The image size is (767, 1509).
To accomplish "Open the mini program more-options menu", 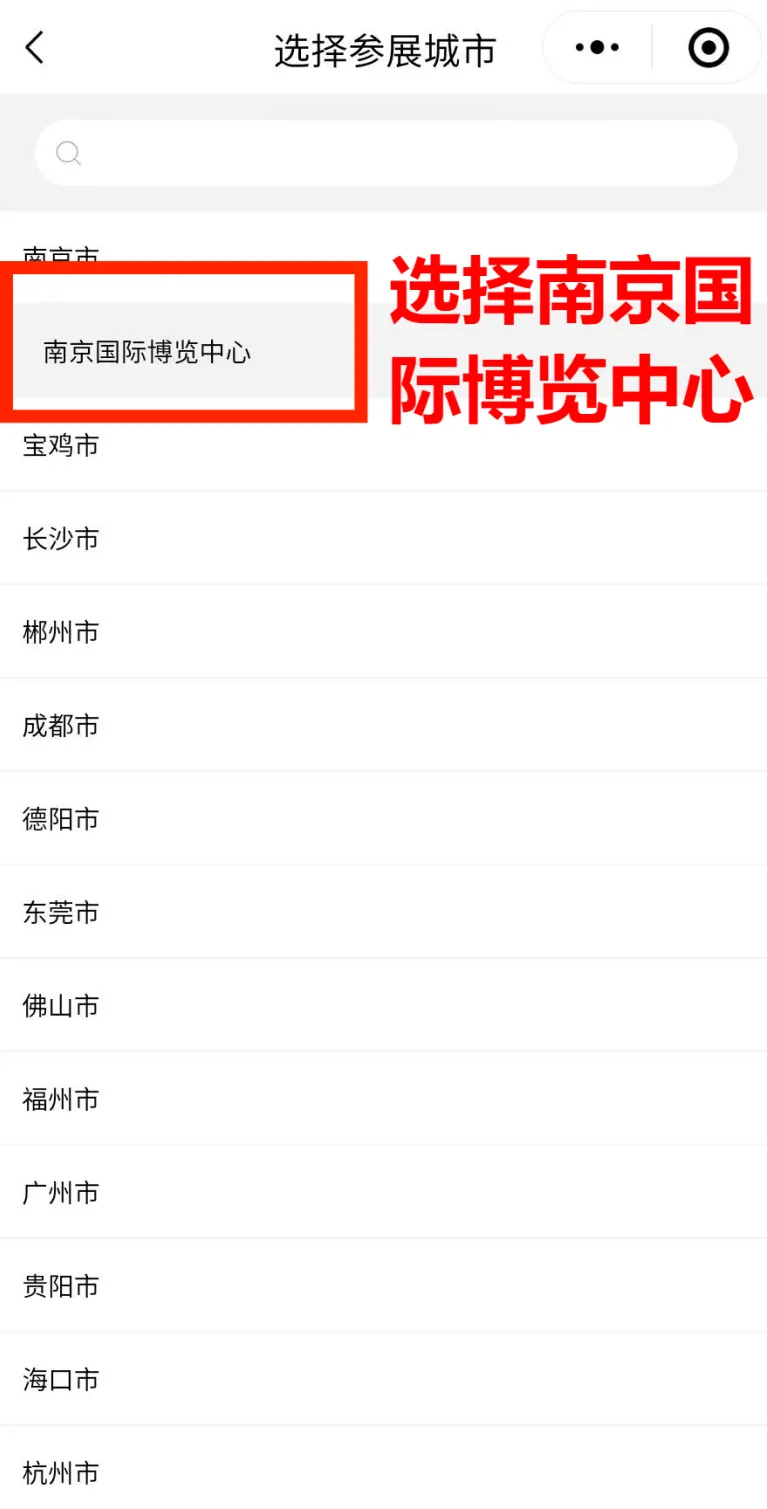I will point(597,47).
